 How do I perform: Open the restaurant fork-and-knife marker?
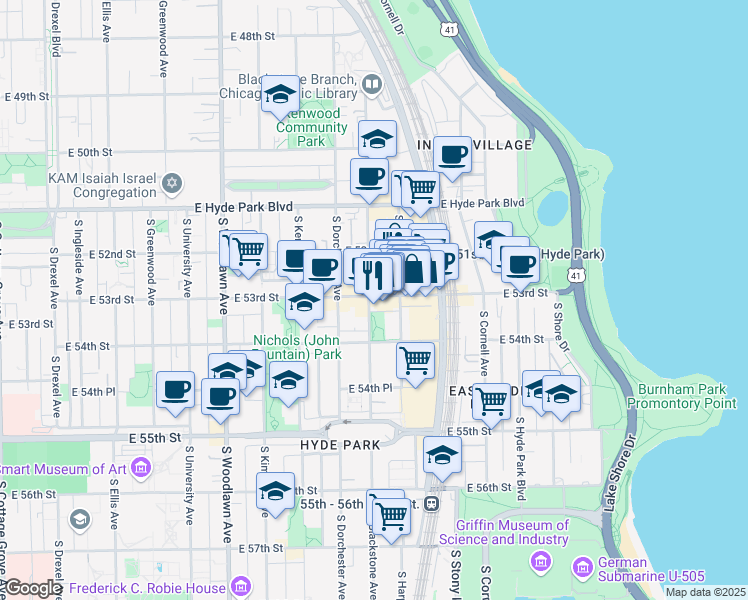point(374,272)
